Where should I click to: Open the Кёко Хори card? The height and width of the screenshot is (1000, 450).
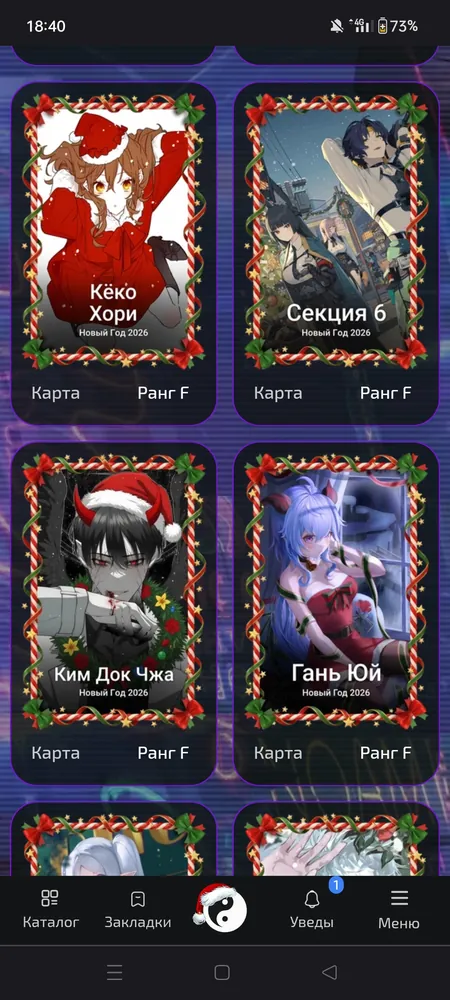(x=113, y=253)
